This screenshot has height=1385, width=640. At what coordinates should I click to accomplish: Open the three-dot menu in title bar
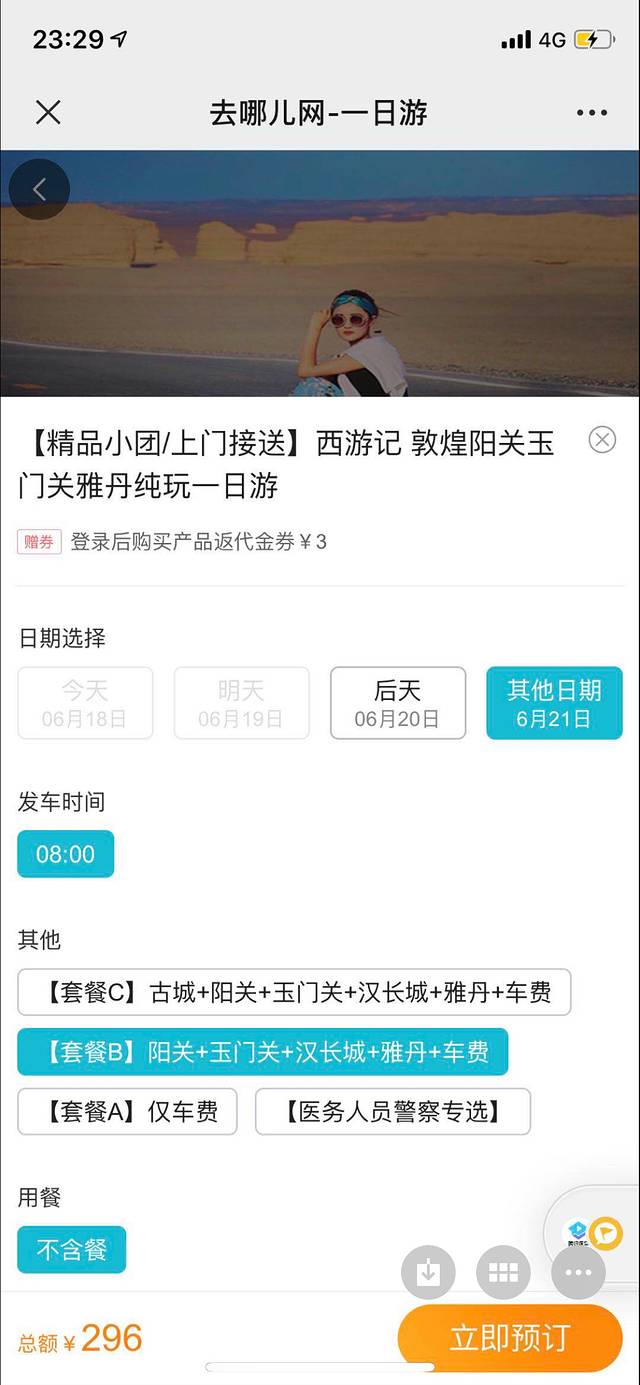tap(591, 113)
